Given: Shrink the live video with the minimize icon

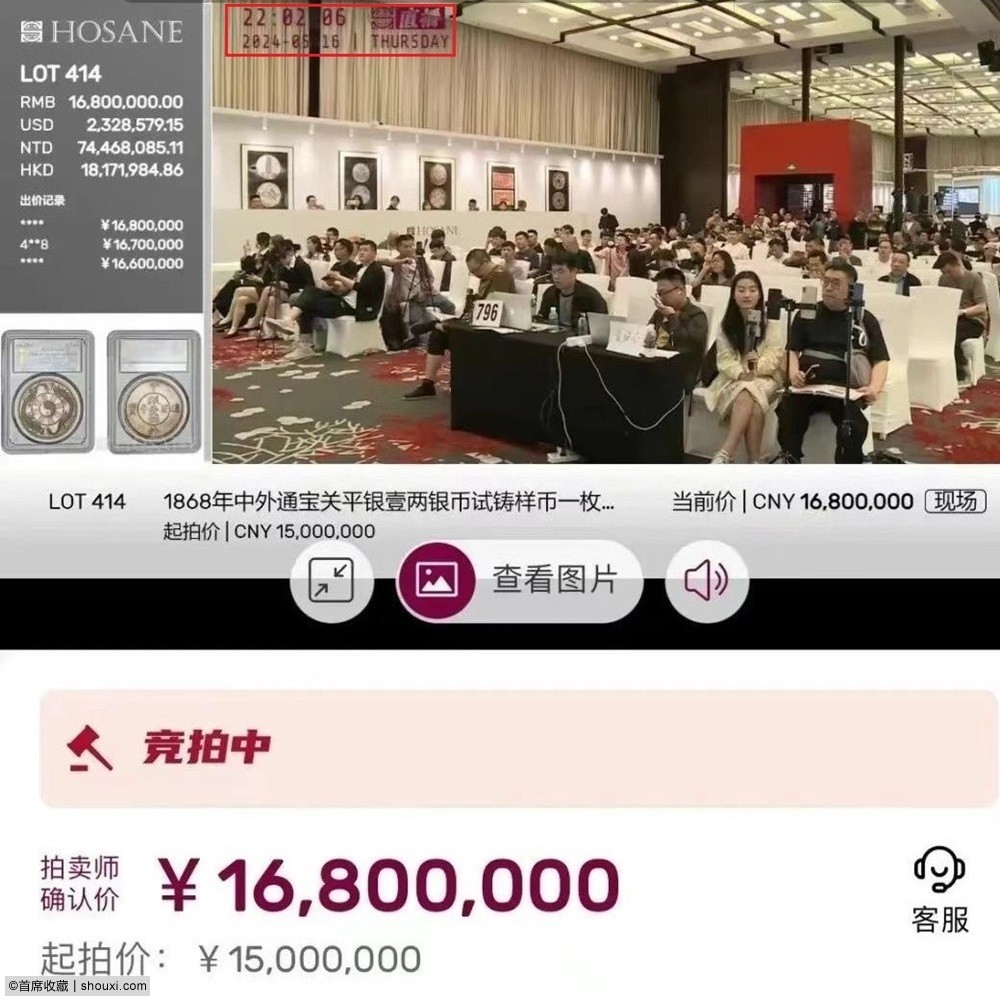Looking at the screenshot, I should (332, 580).
